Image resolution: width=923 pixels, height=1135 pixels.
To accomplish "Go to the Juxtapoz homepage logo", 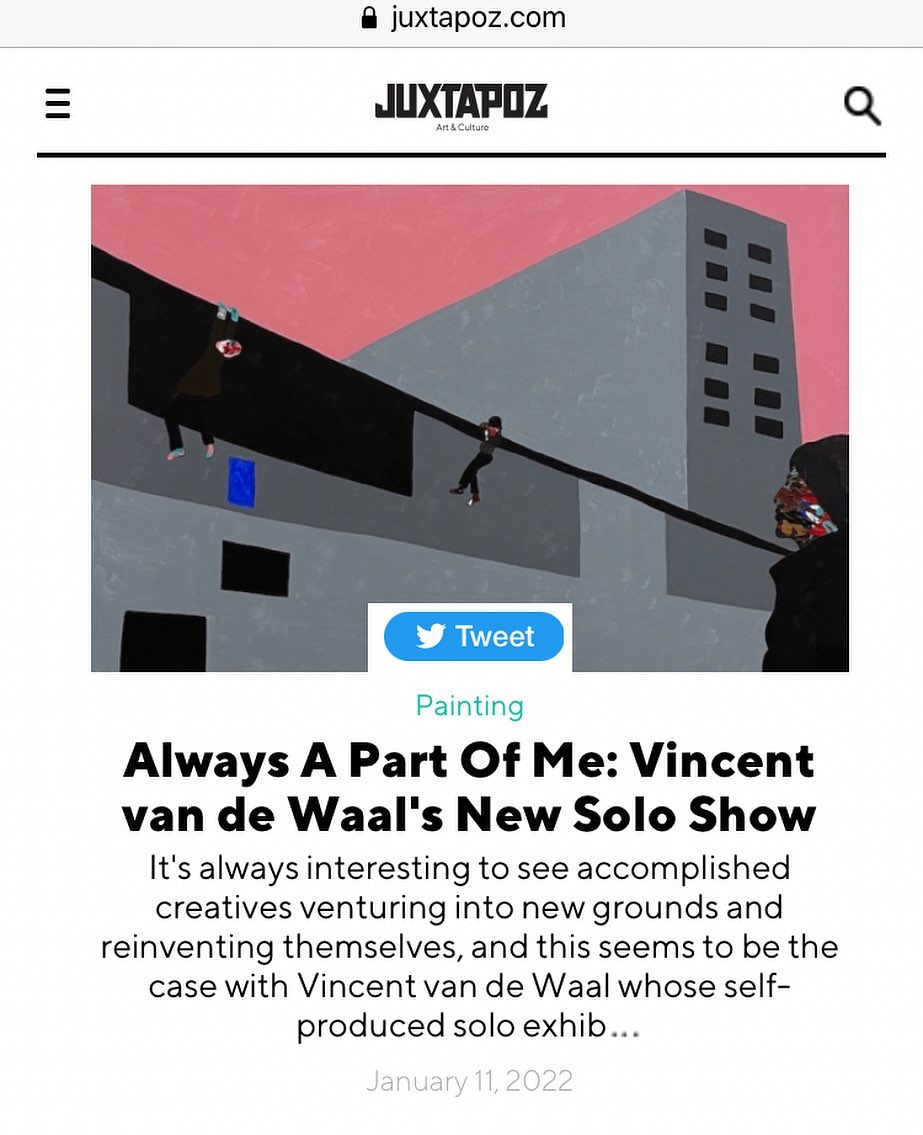I will tap(461, 105).
